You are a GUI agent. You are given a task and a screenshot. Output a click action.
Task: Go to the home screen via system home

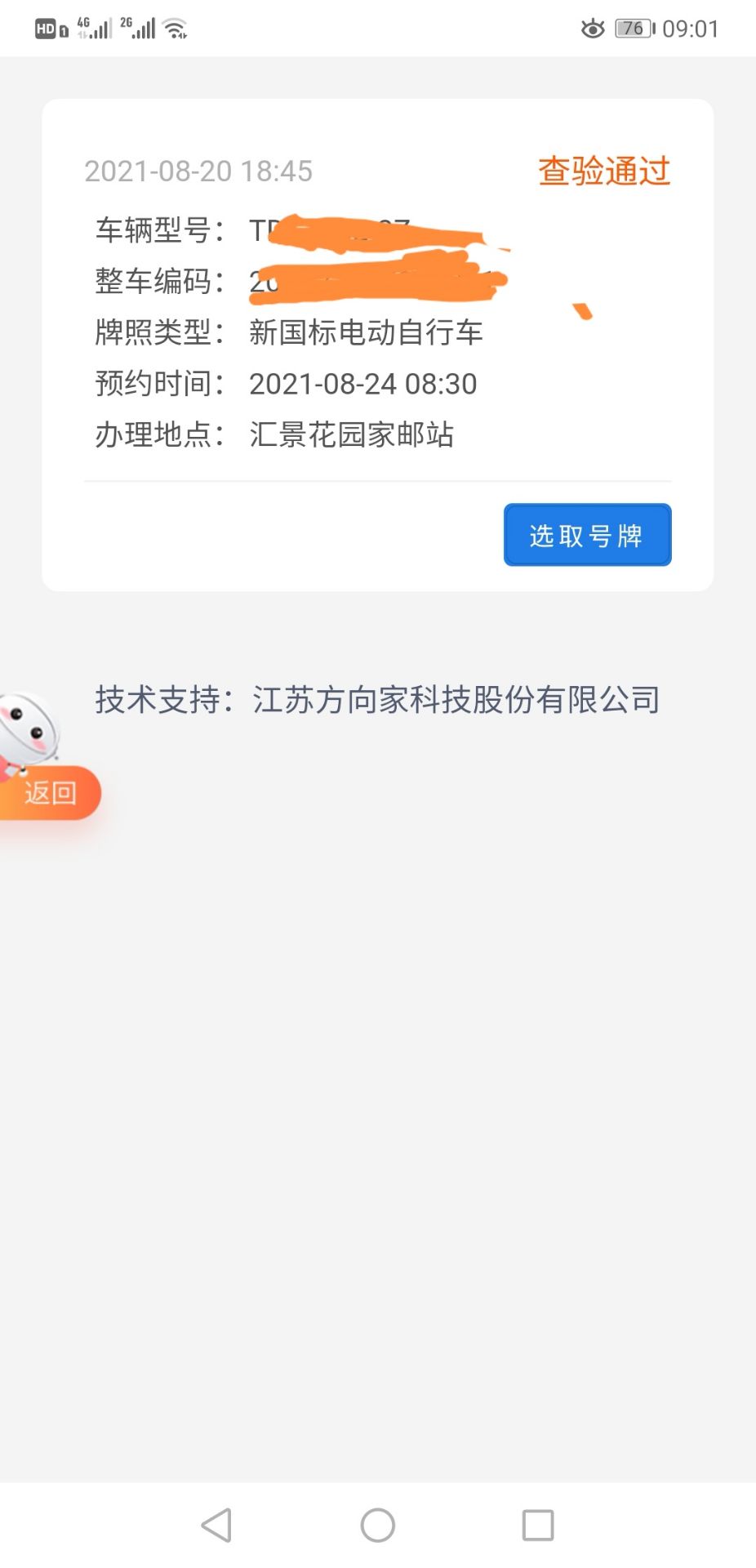[377, 1524]
